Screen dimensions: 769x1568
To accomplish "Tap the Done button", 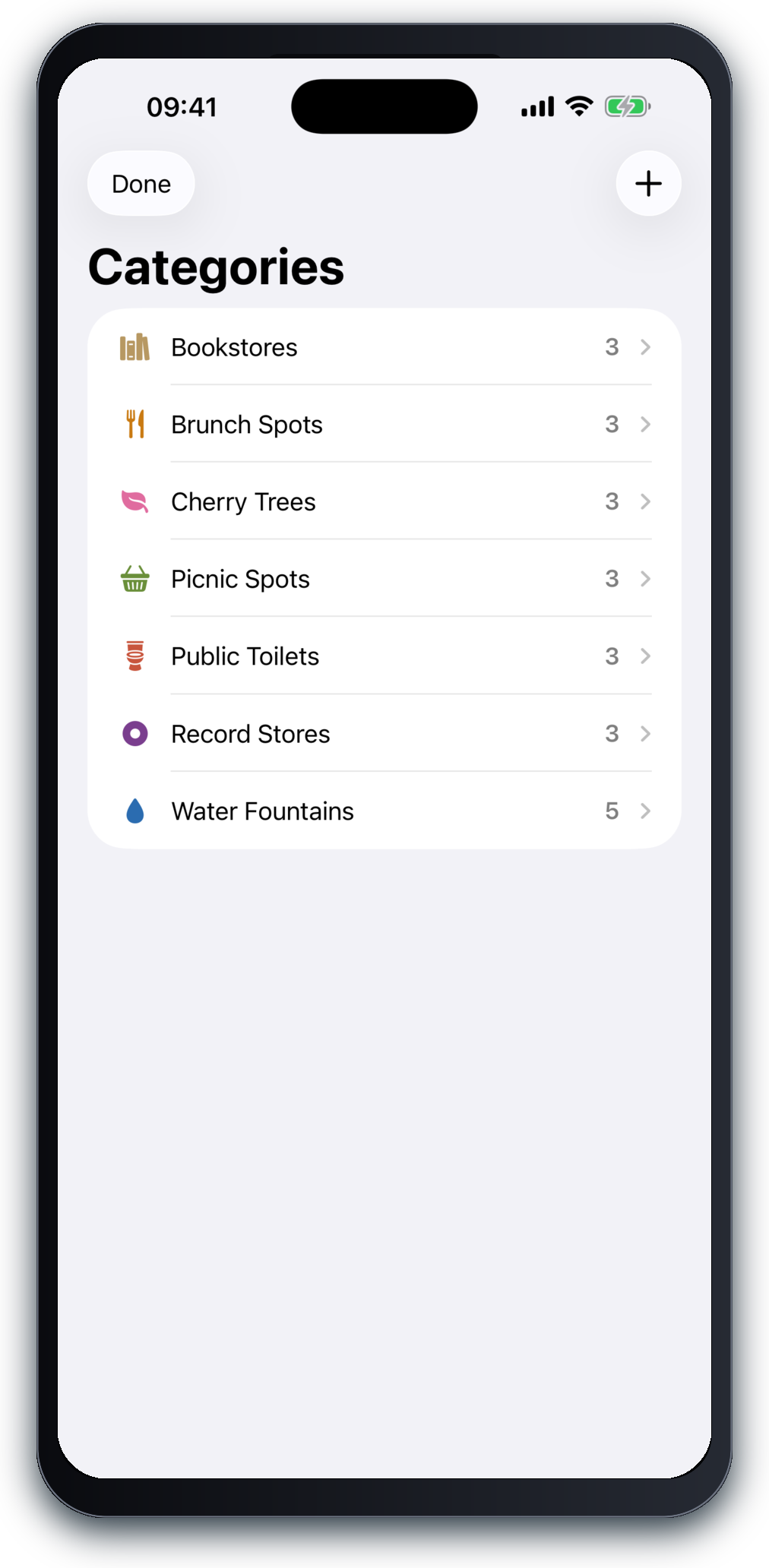I will point(141,183).
